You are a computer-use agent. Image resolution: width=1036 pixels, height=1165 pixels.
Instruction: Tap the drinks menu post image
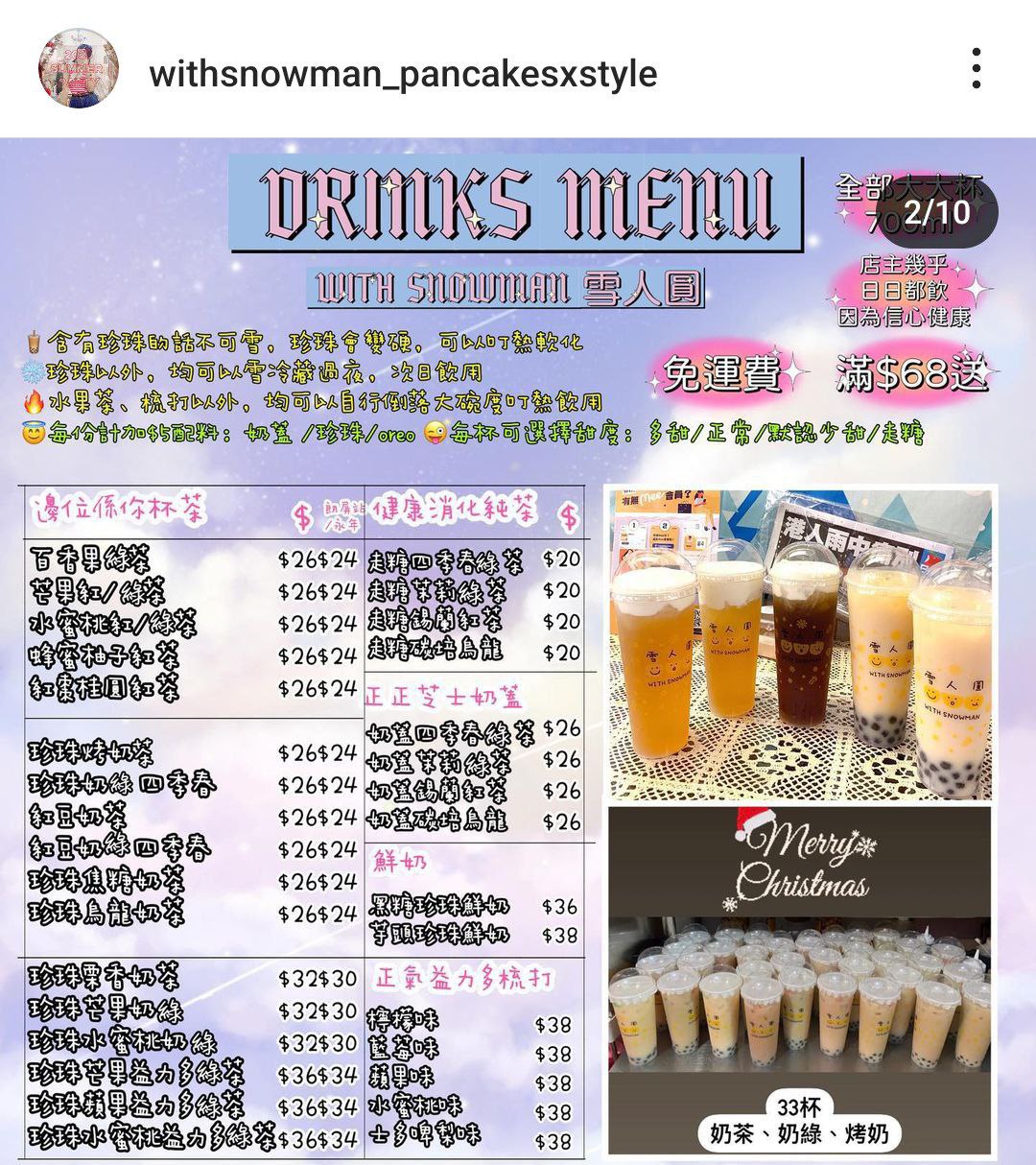point(518,651)
